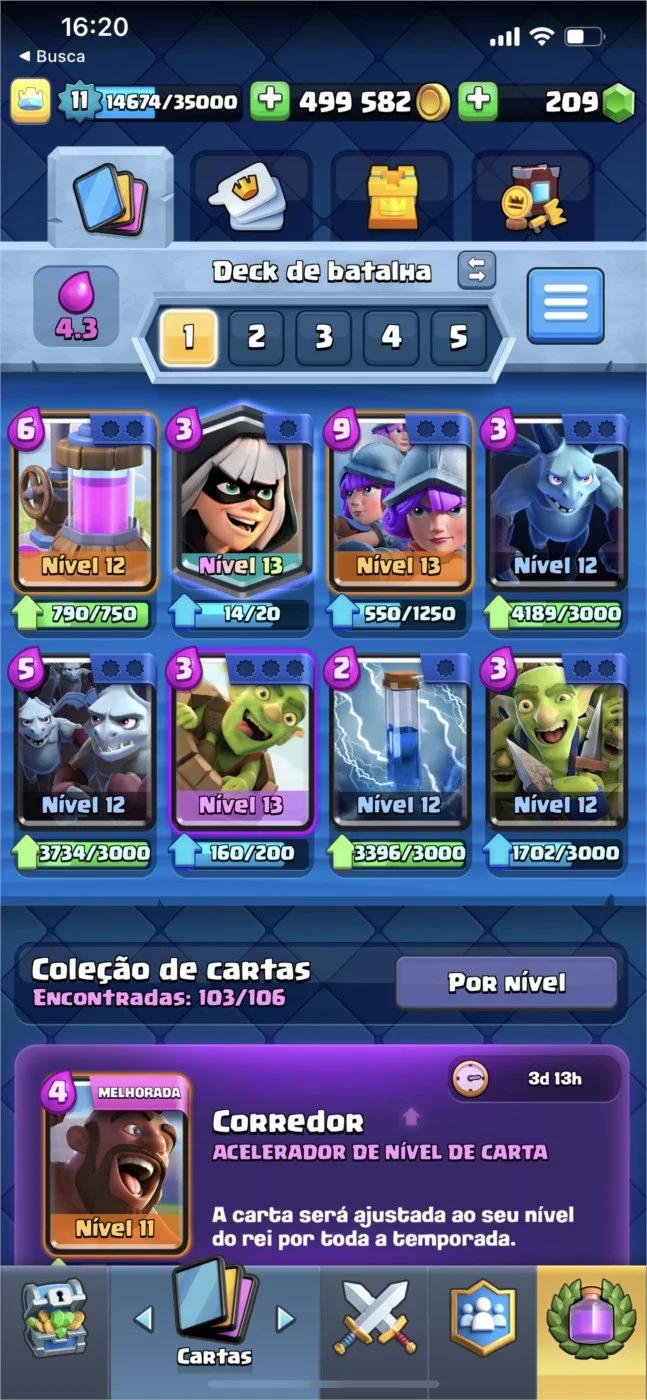Select deck slot 5
The height and width of the screenshot is (1400, 647).
458,337
